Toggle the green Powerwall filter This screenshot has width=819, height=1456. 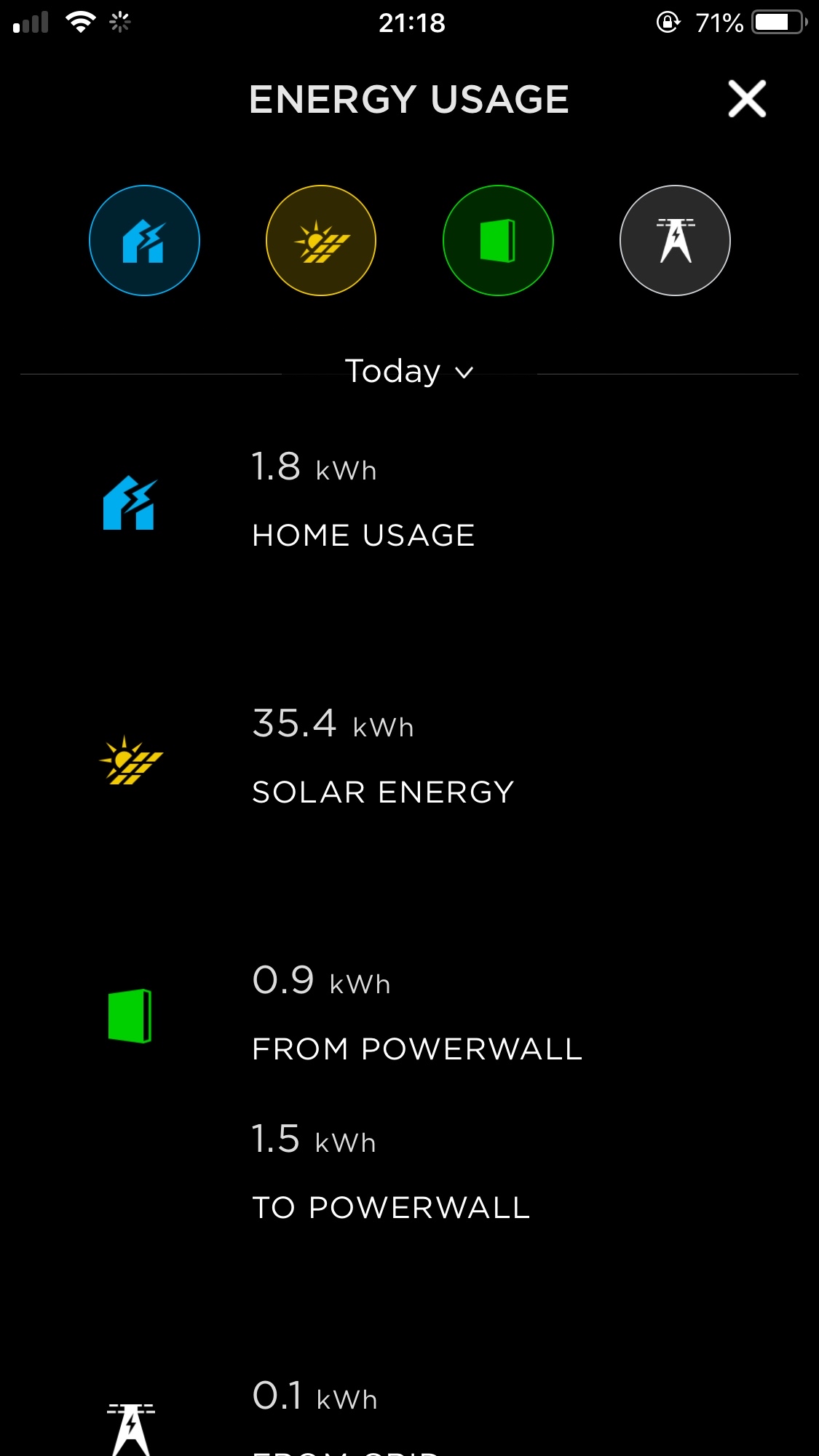[498, 241]
